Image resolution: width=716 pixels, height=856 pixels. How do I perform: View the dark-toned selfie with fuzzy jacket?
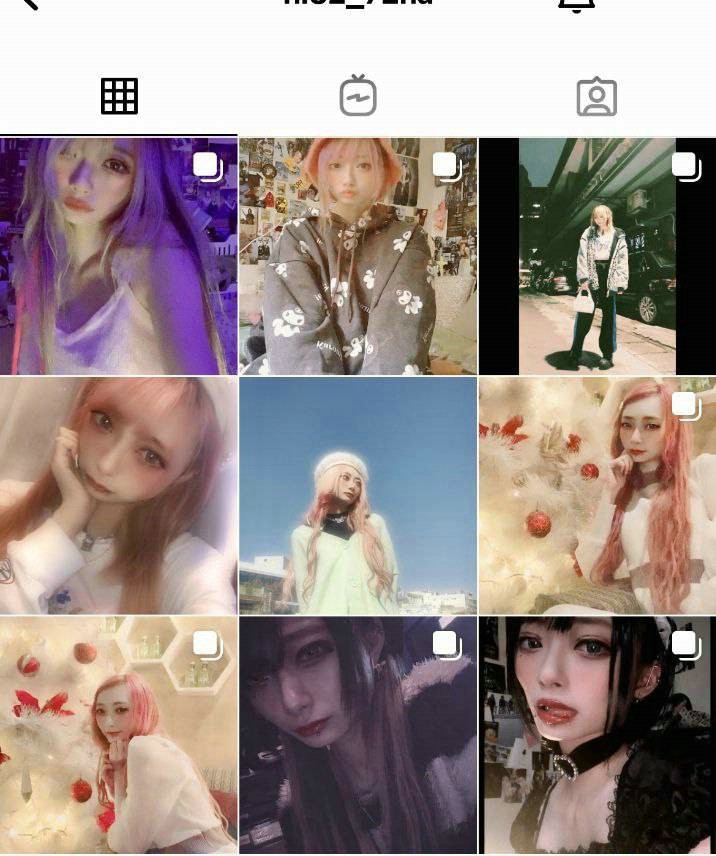357,735
